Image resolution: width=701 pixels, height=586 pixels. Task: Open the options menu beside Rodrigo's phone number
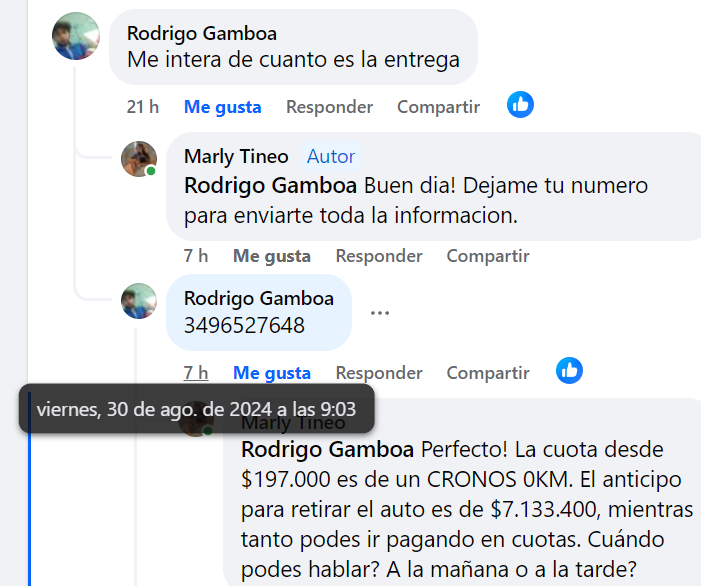point(379,313)
